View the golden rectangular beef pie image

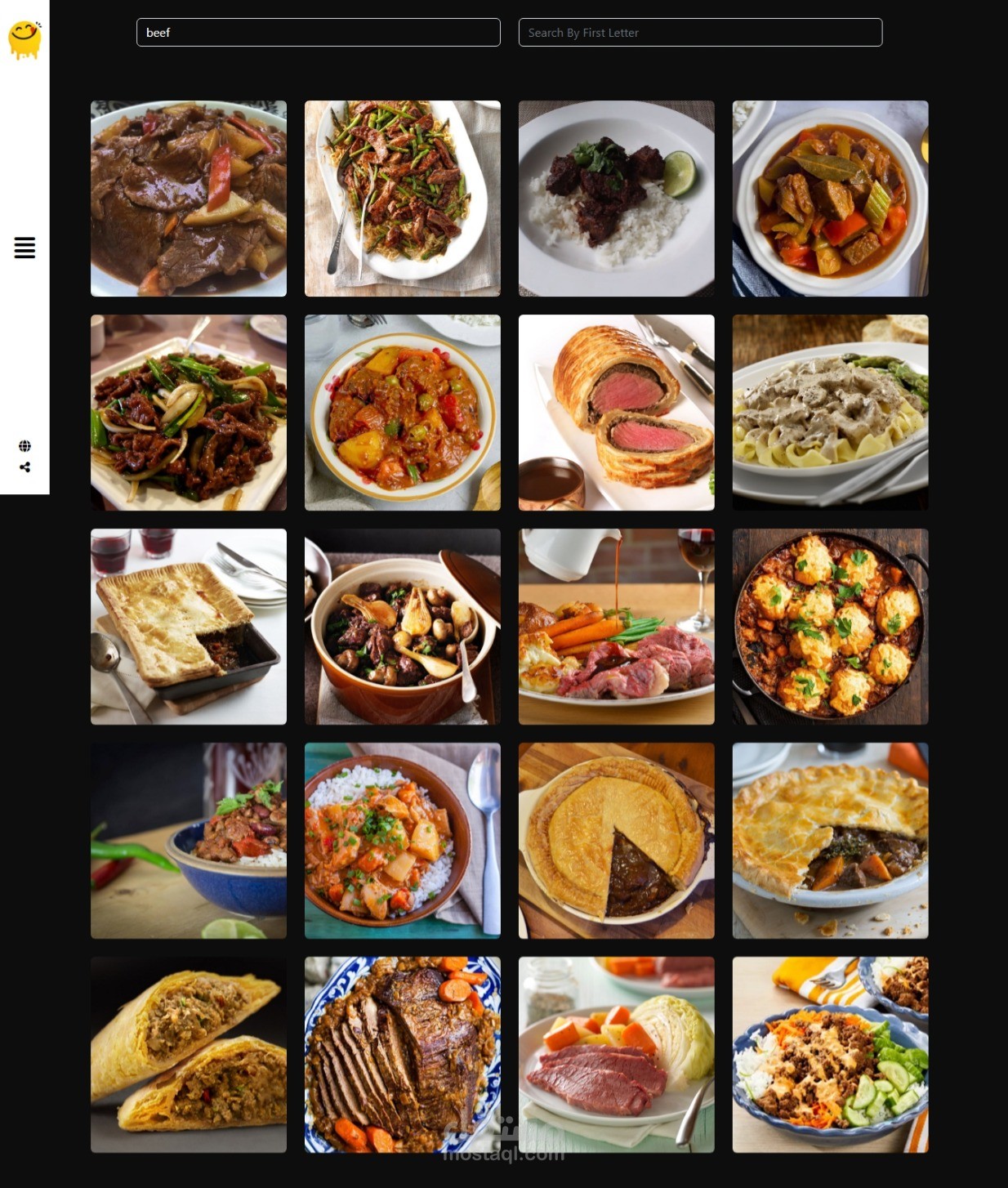188,627
